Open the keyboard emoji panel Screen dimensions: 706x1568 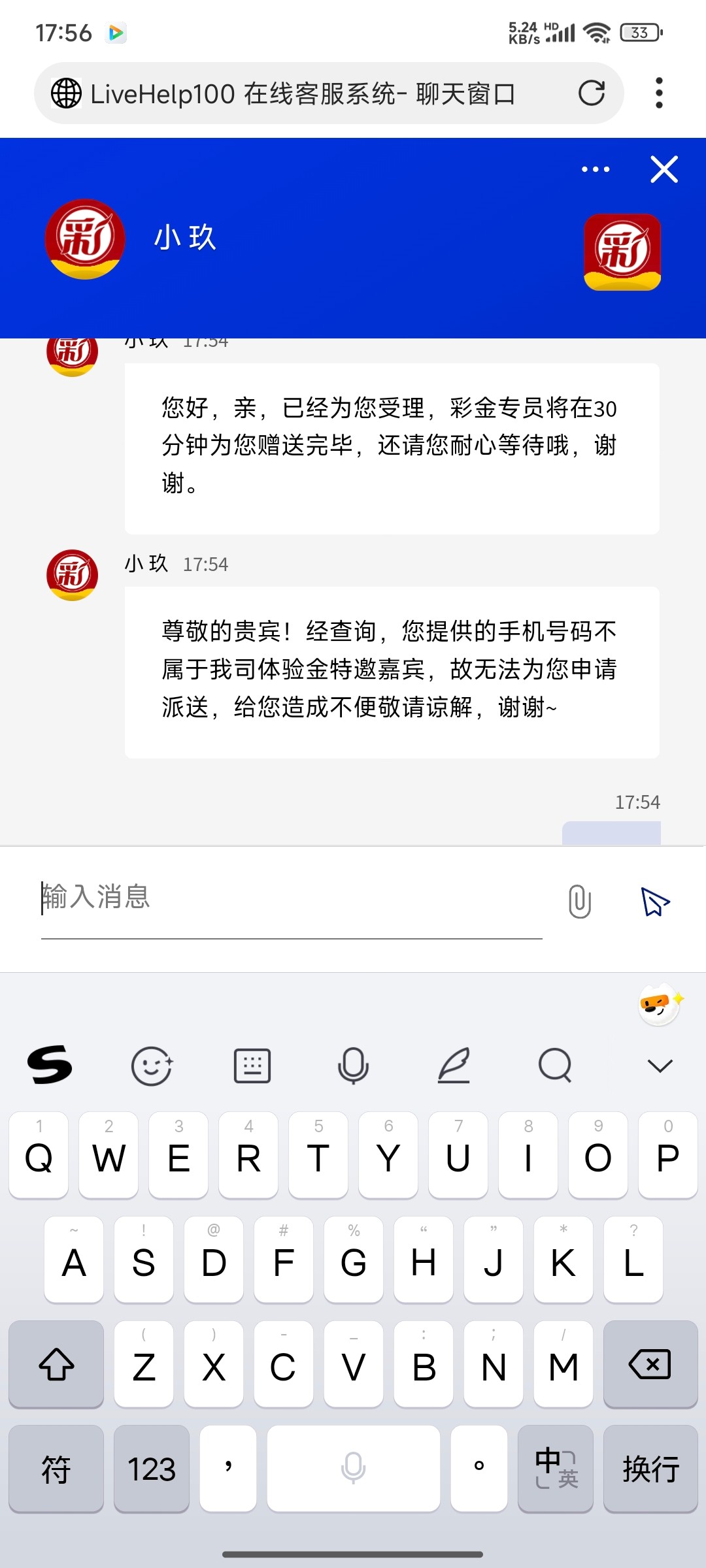tap(152, 1066)
